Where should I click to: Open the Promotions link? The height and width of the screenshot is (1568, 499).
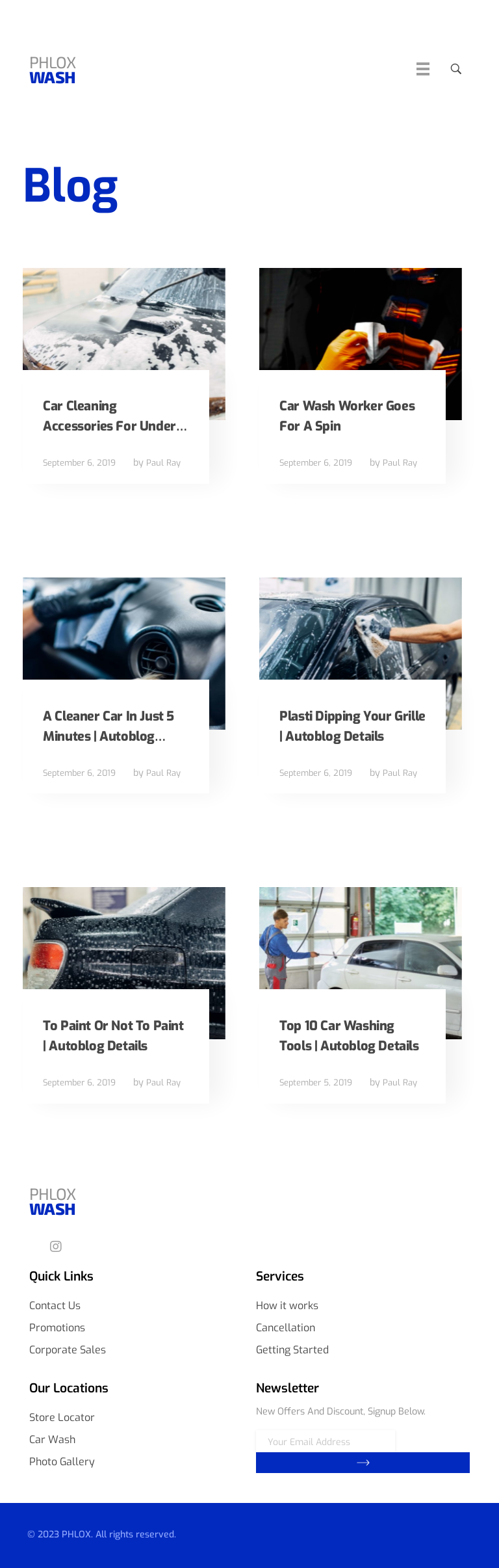[57, 1327]
